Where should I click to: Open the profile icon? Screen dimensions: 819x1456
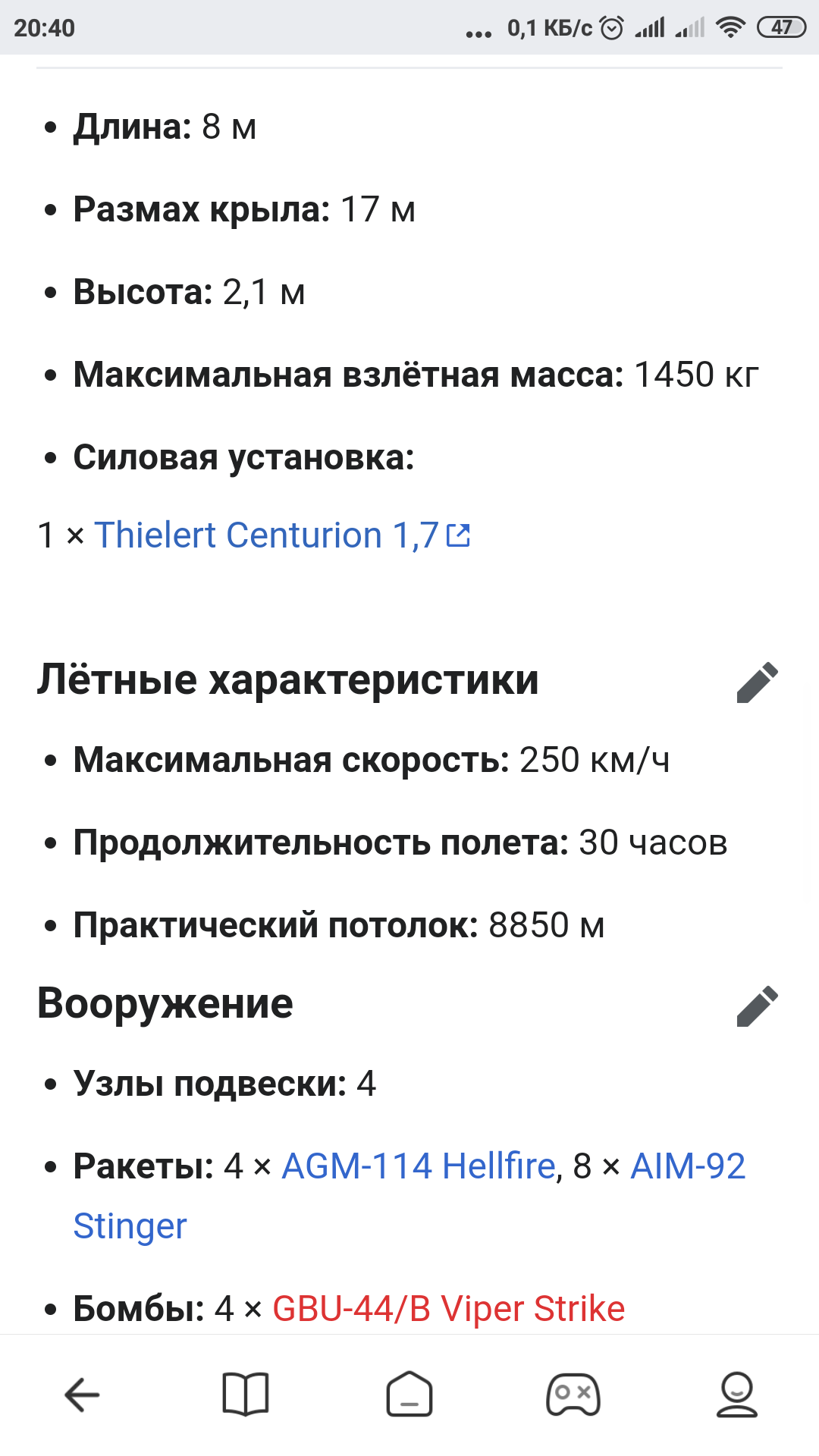(x=737, y=1394)
